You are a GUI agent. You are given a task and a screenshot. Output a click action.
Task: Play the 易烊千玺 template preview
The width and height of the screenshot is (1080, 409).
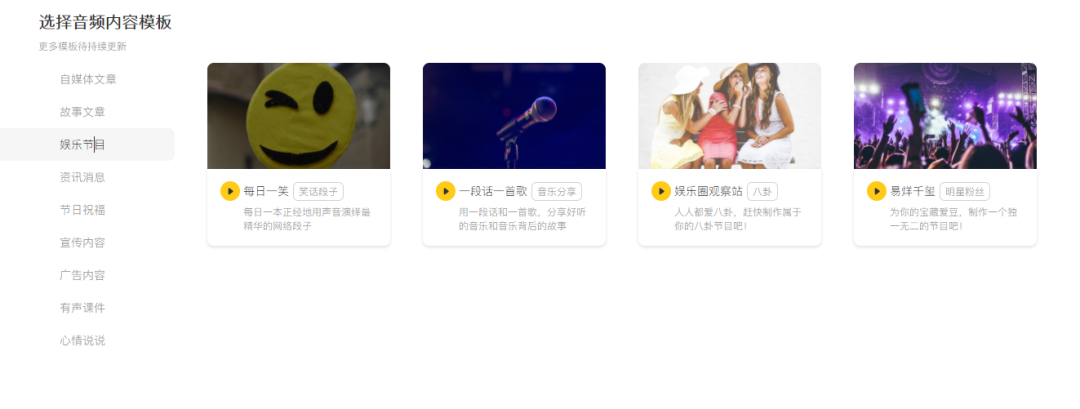coord(876,191)
